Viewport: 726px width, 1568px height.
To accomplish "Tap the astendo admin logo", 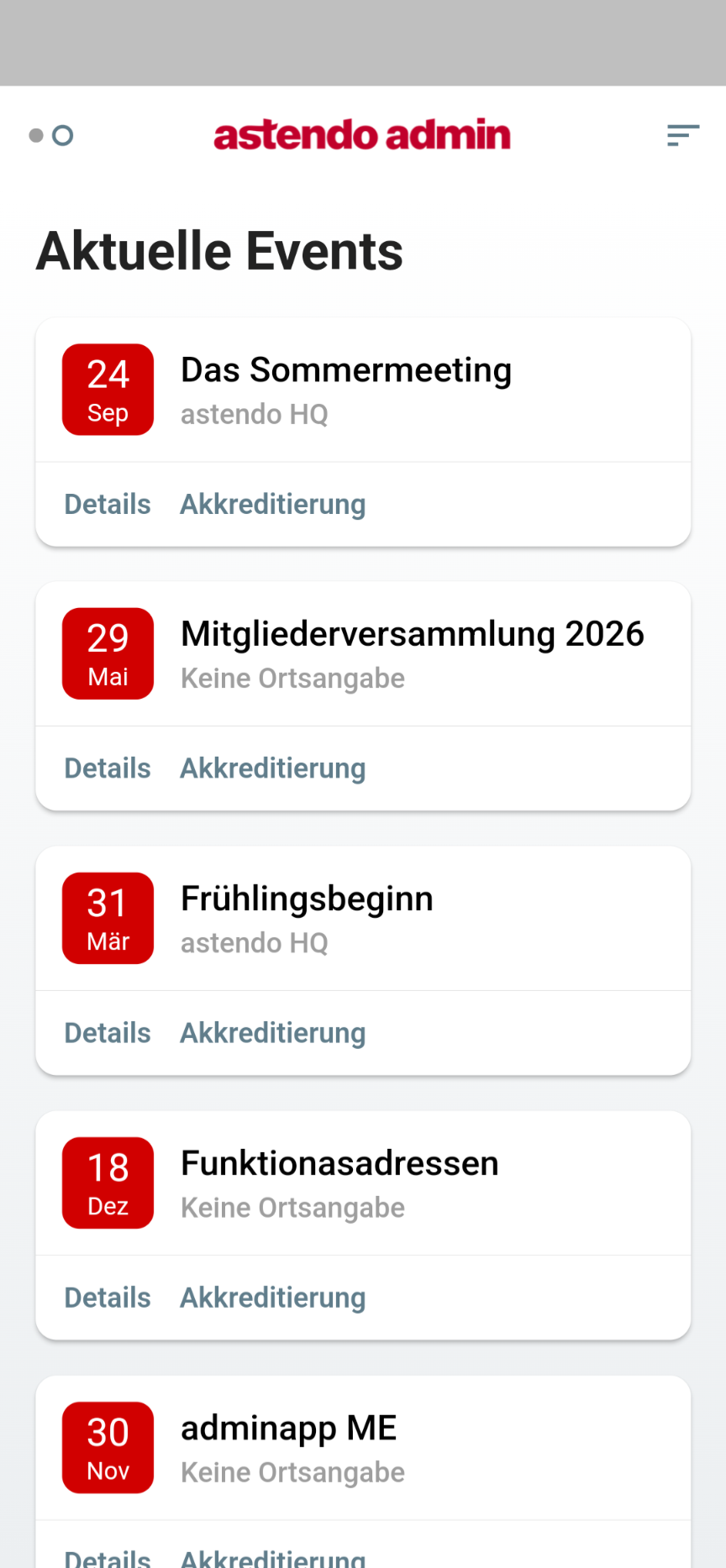I will click(362, 135).
